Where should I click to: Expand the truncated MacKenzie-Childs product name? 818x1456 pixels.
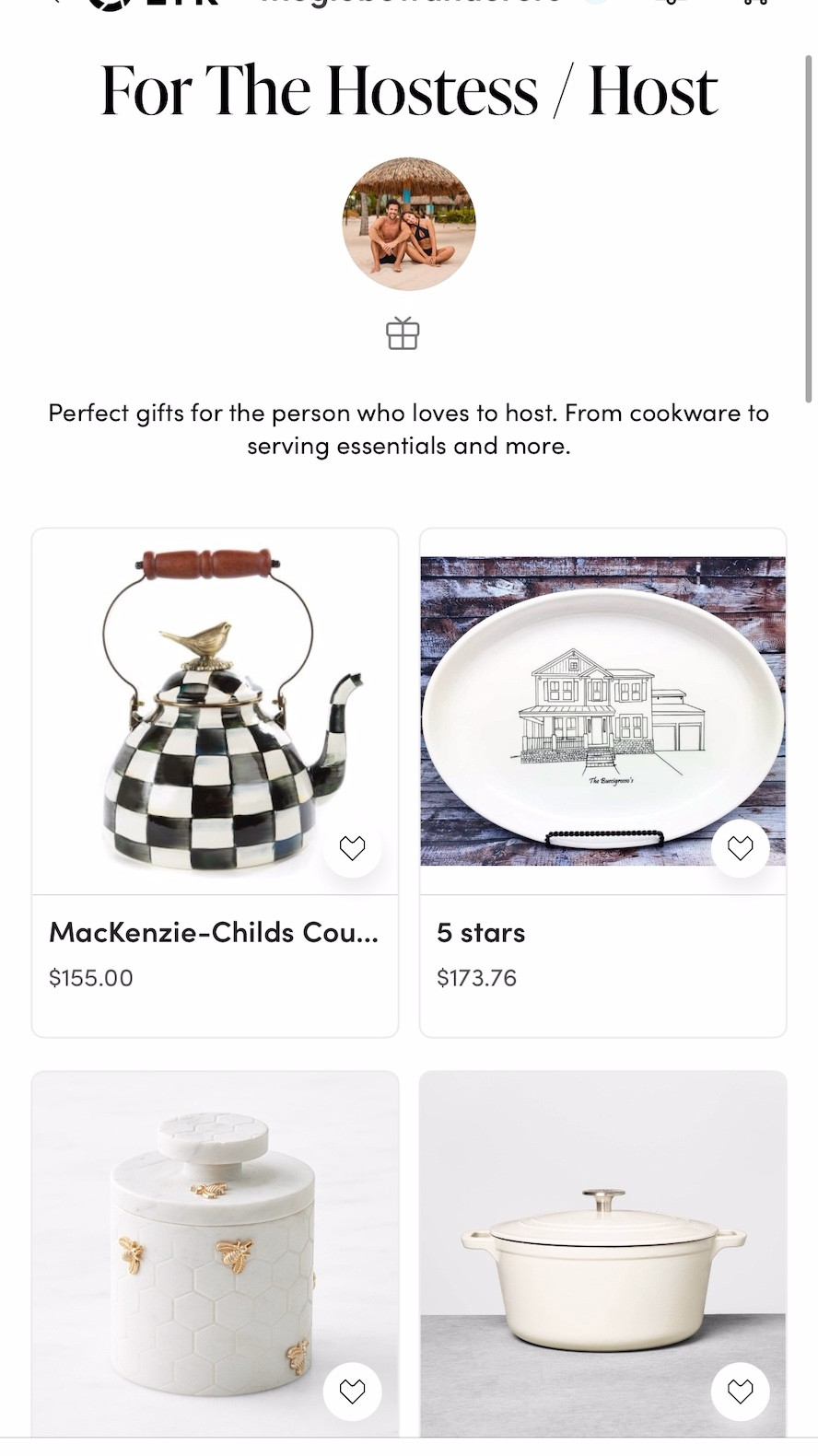[213, 933]
